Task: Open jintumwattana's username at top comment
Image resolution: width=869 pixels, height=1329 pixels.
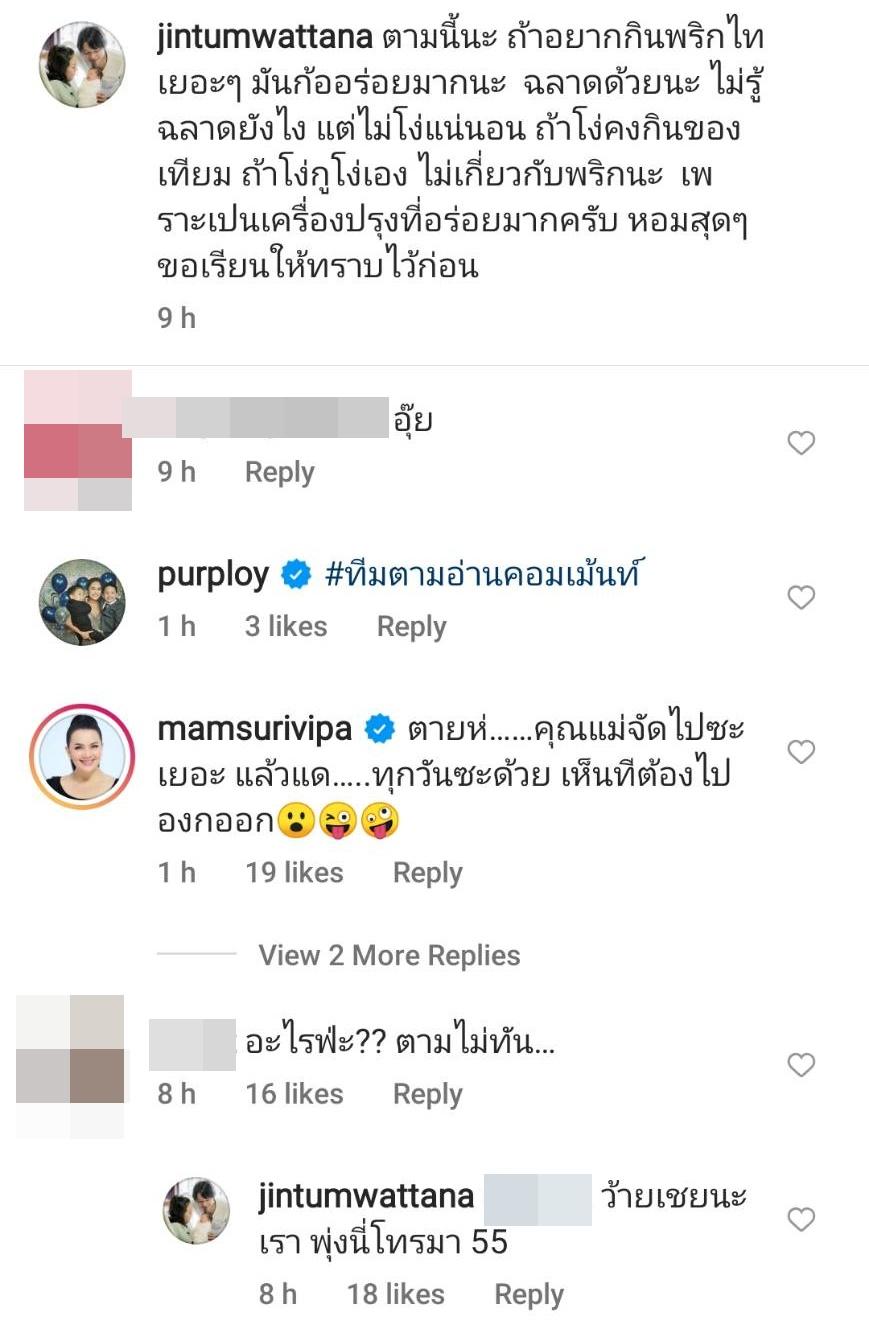Action: point(266,38)
